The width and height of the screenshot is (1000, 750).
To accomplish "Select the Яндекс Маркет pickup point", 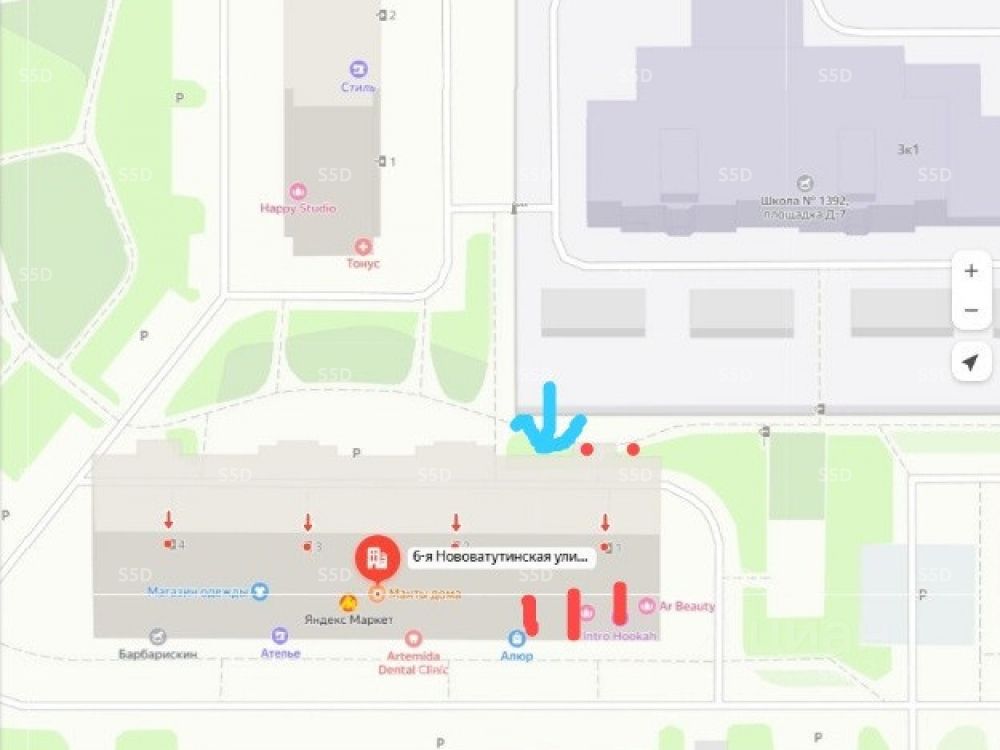I will coord(348,603).
